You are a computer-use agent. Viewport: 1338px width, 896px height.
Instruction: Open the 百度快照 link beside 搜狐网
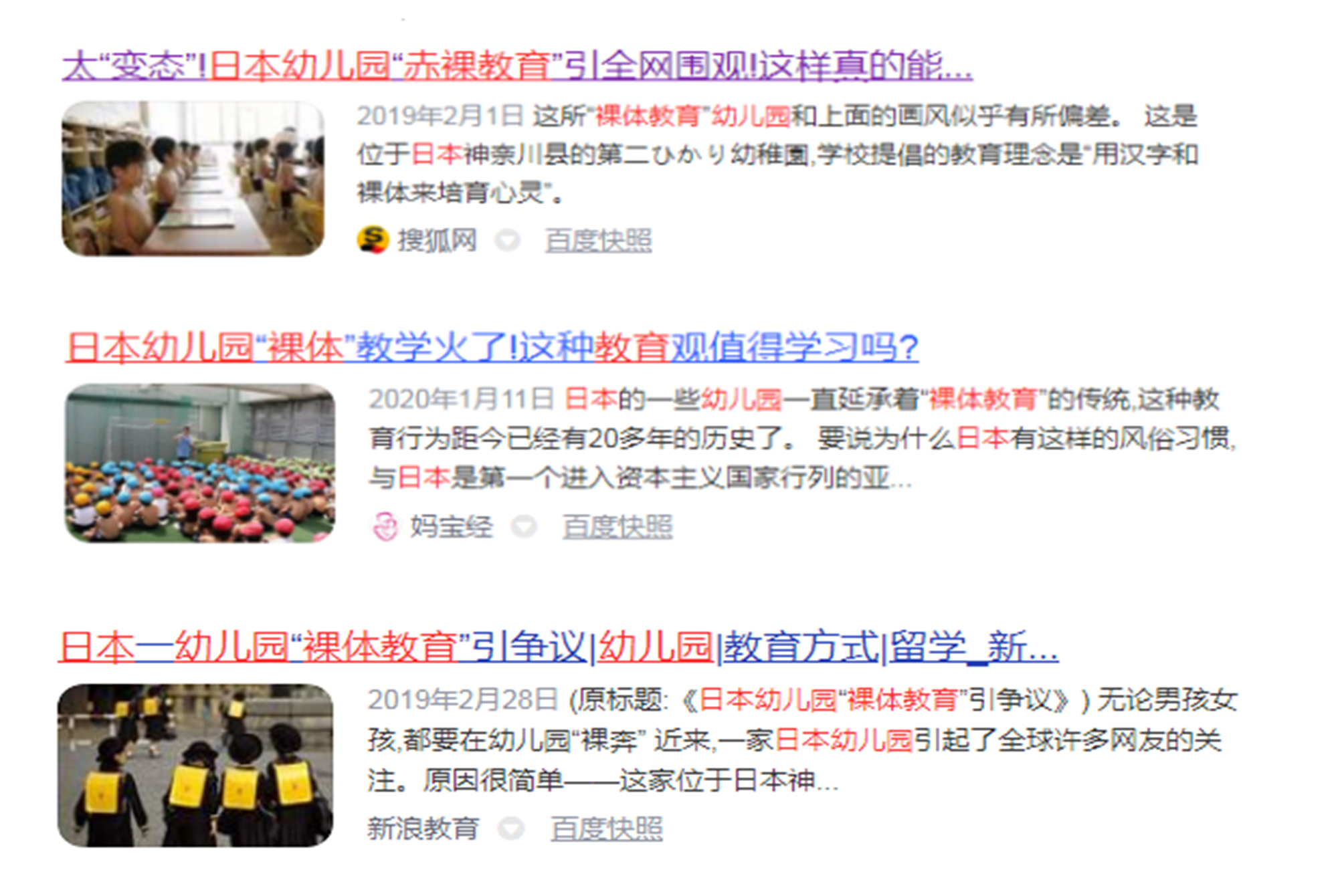click(598, 241)
